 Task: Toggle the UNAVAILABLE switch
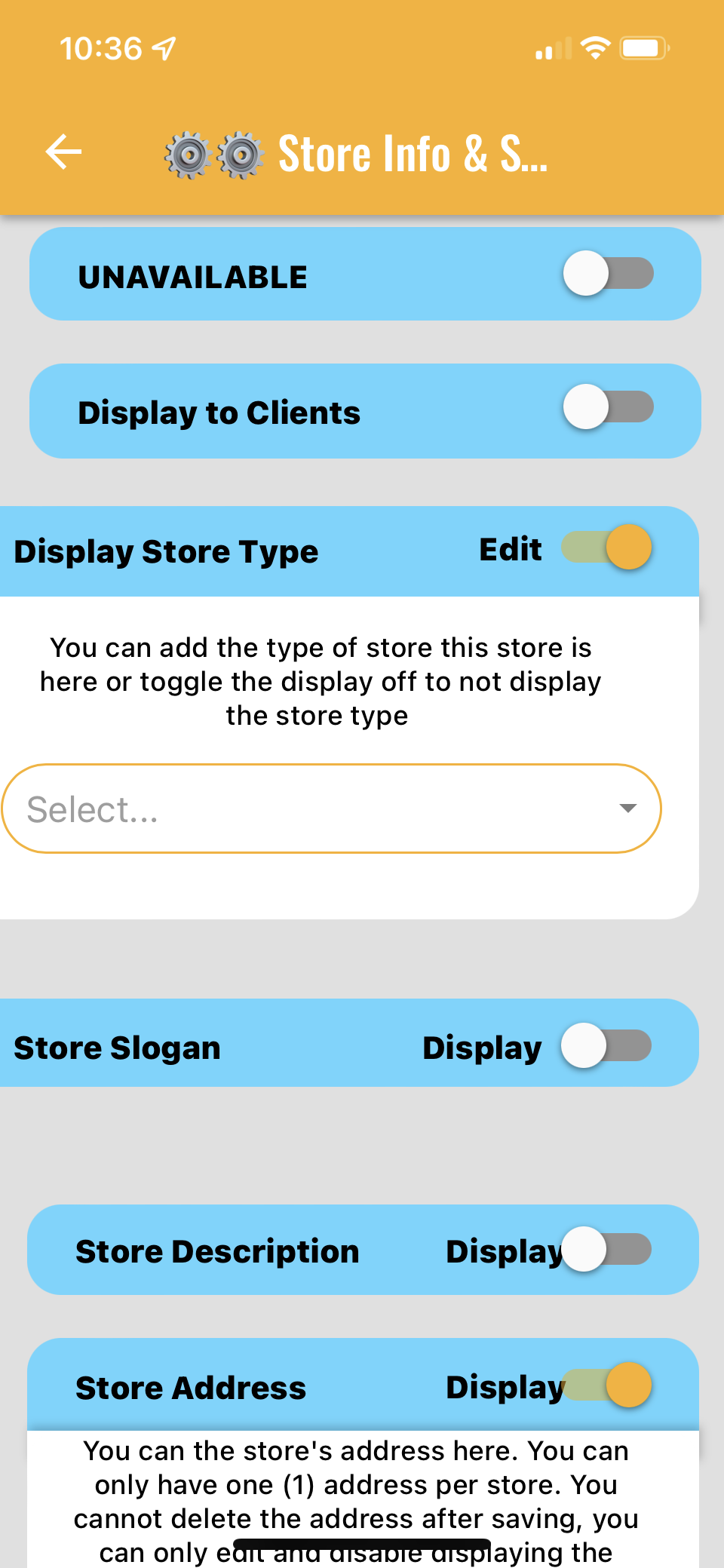[x=607, y=273]
